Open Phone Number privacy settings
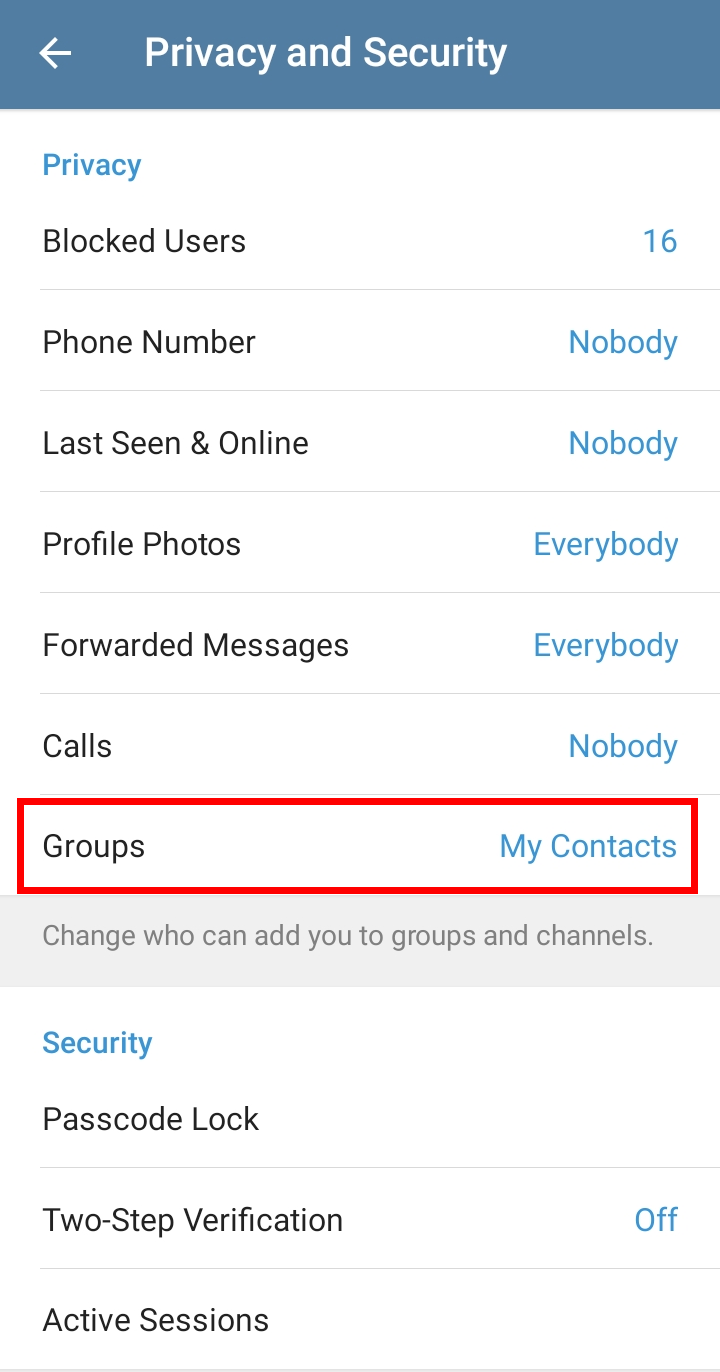720x1372 pixels. (x=360, y=342)
